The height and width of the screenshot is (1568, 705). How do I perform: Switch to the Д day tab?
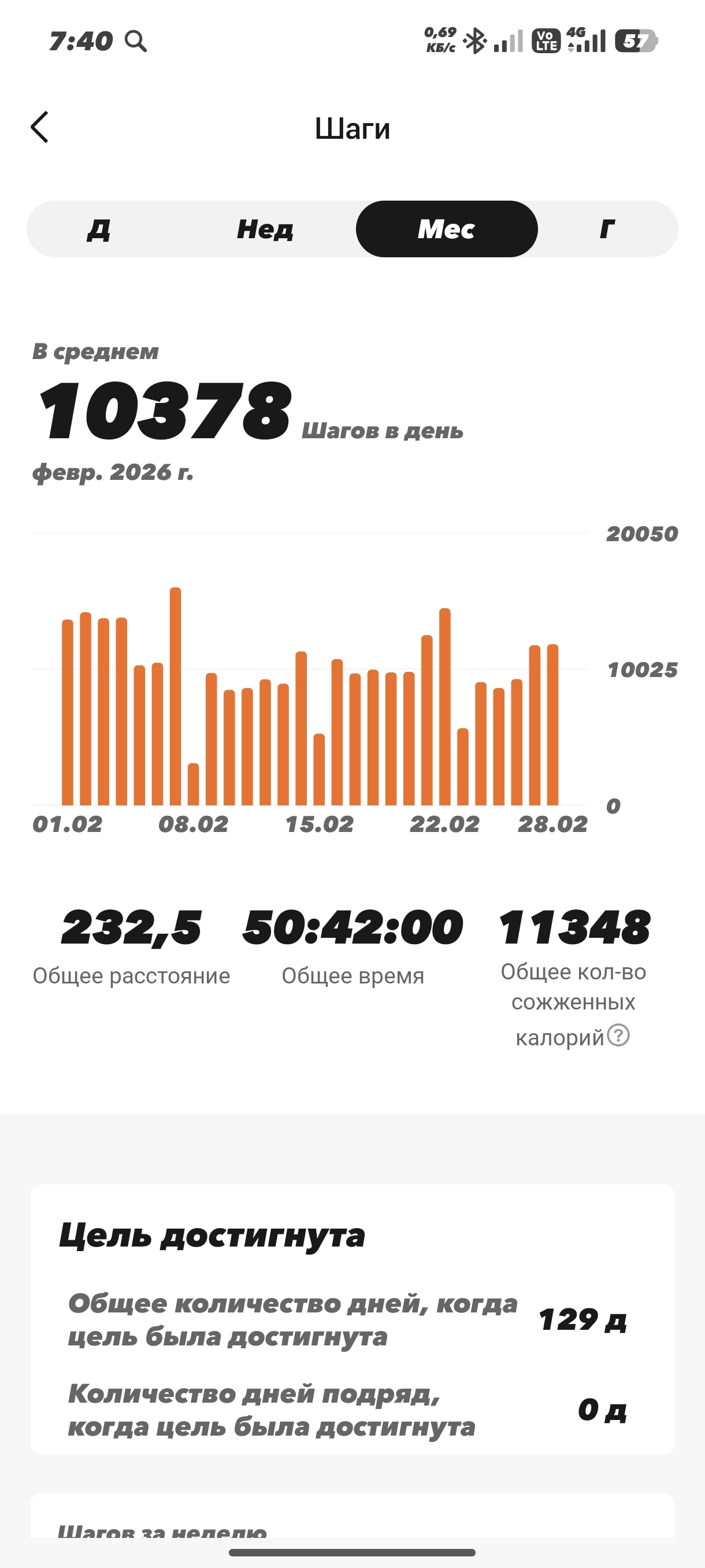99,229
